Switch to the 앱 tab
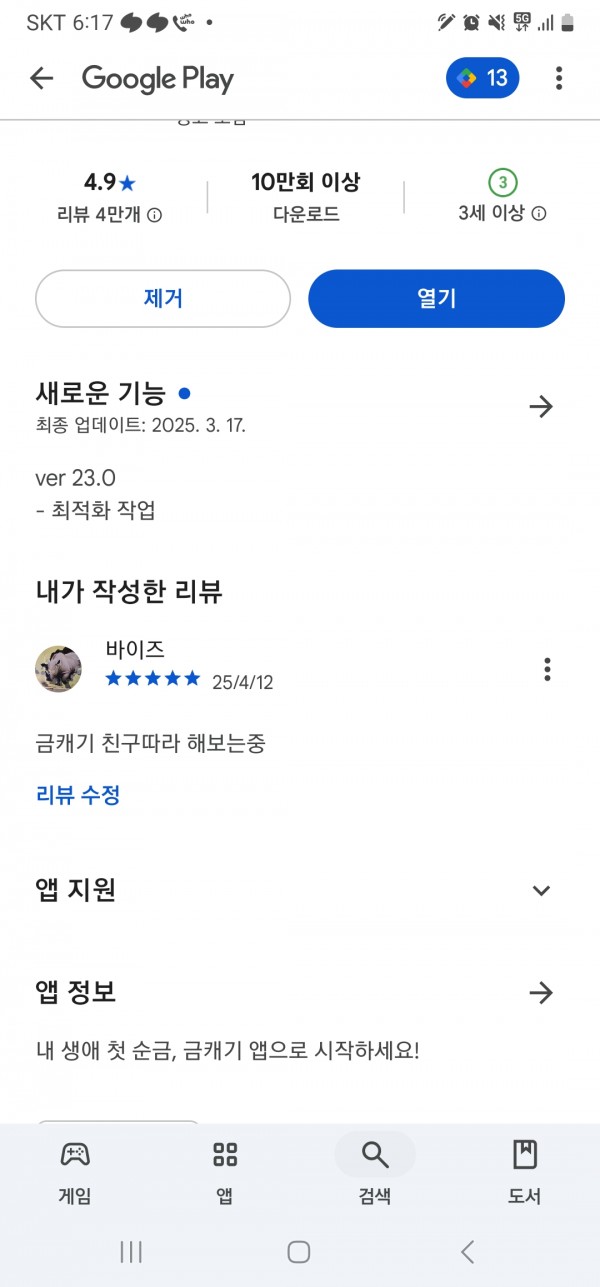The image size is (600, 1287). pyautogui.click(x=225, y=1171)
